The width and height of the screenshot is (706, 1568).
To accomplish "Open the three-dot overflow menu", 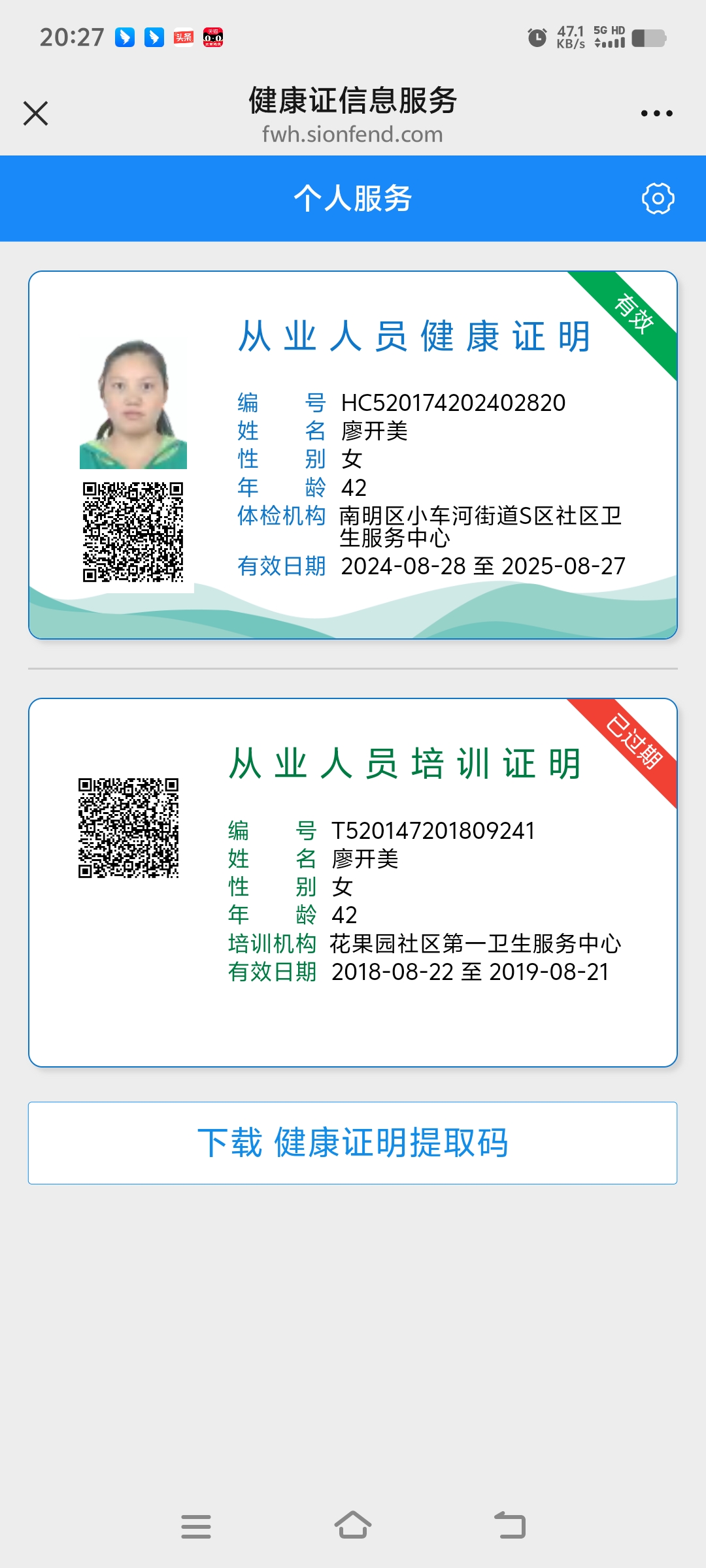I will pos(656,113).
